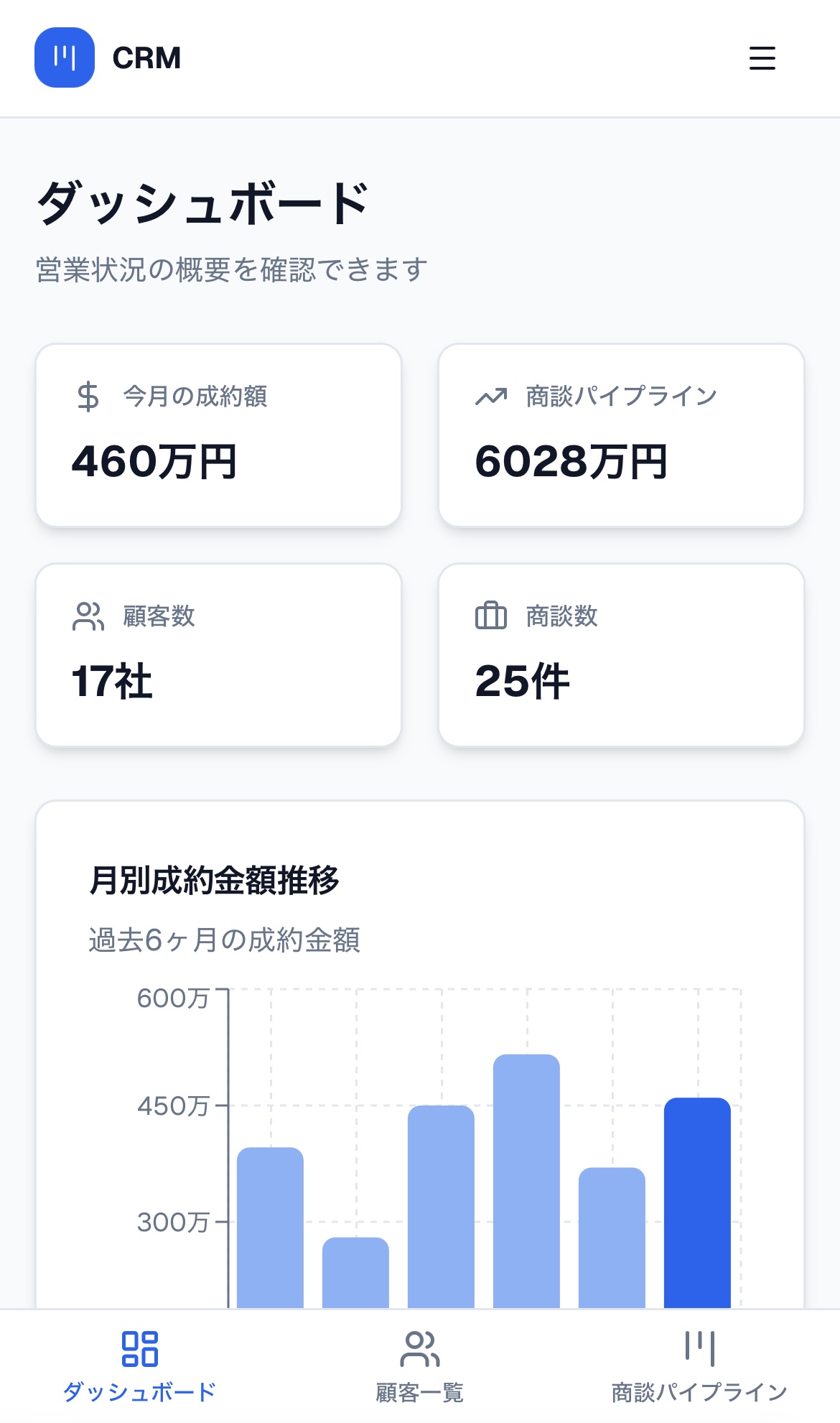
Task: Click the briefcase icon on 商談数 card
Action: coord(490,616)
